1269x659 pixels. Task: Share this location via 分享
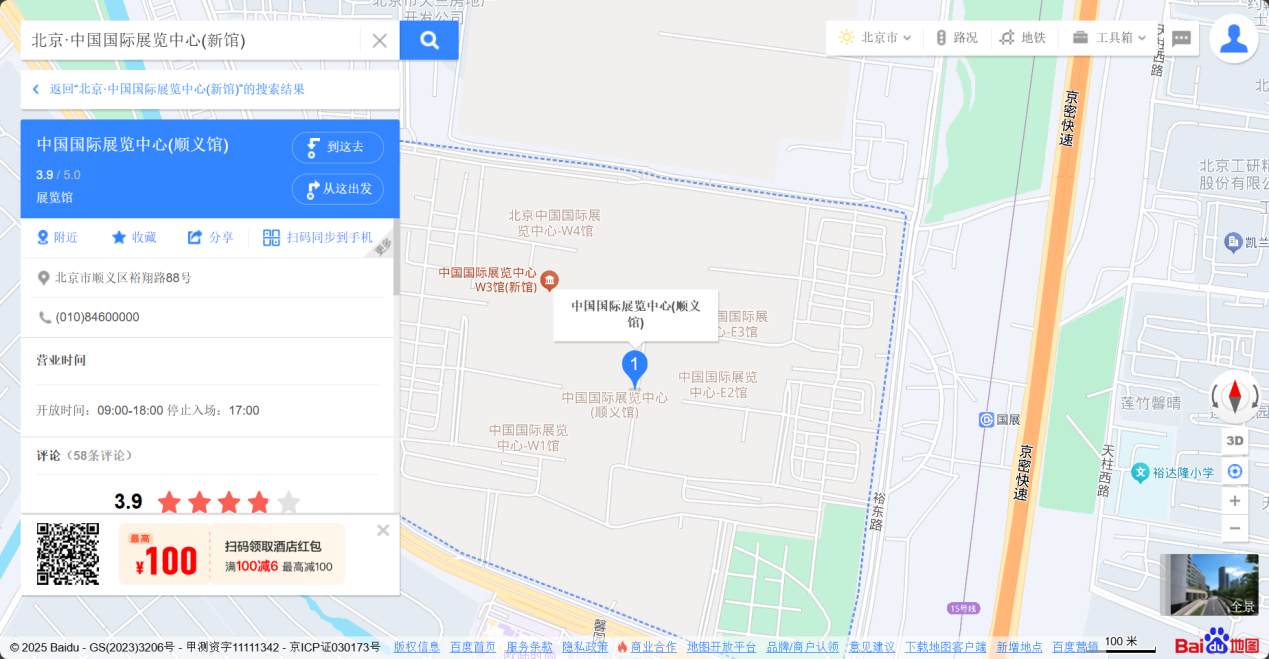click(x=211, y=238)
